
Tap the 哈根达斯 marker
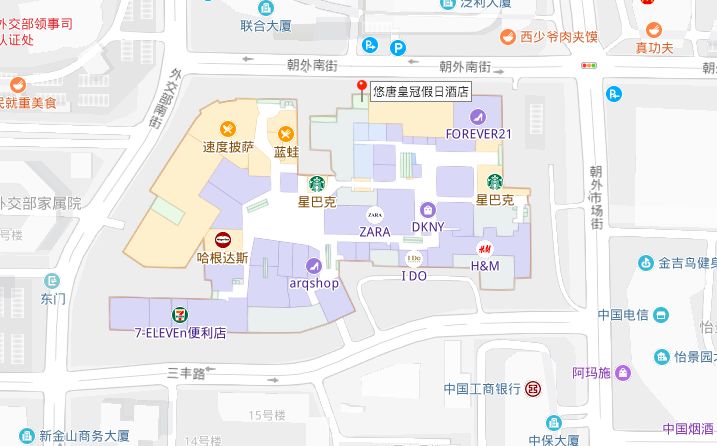pos(223,240)
